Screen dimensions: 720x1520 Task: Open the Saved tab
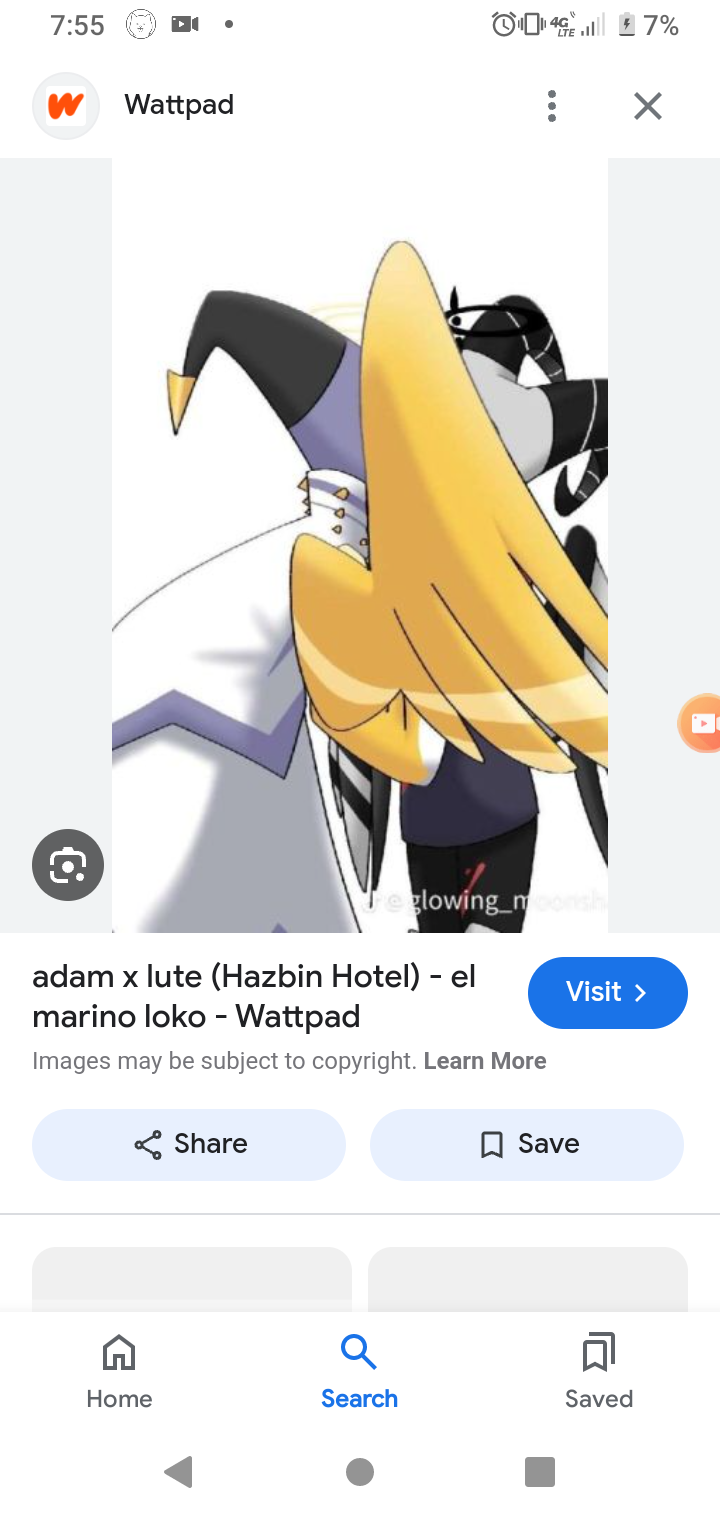pyautogui.click(x=598, y=1371)
